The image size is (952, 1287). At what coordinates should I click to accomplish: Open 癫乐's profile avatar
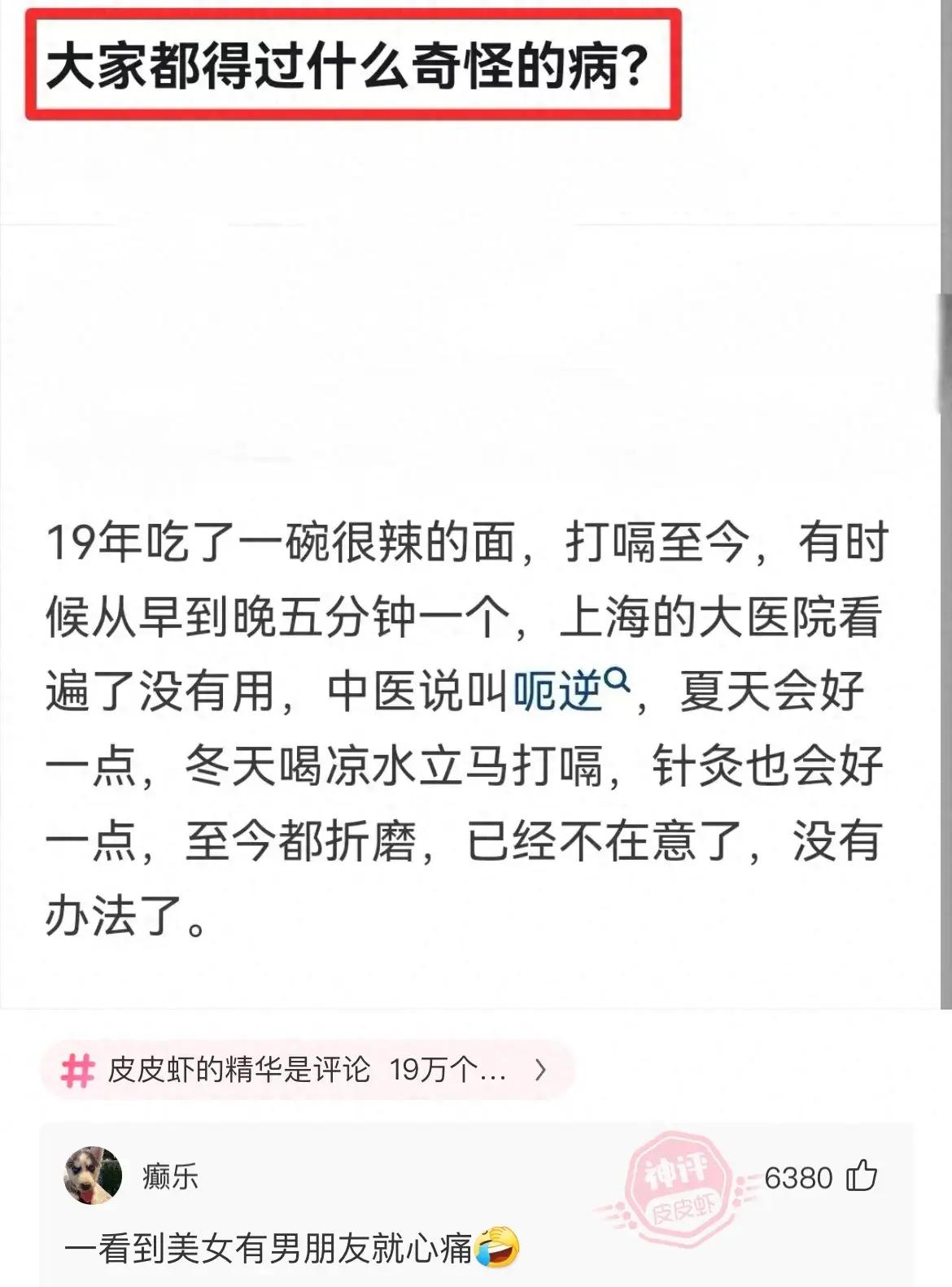click(x=93, y=1176)
